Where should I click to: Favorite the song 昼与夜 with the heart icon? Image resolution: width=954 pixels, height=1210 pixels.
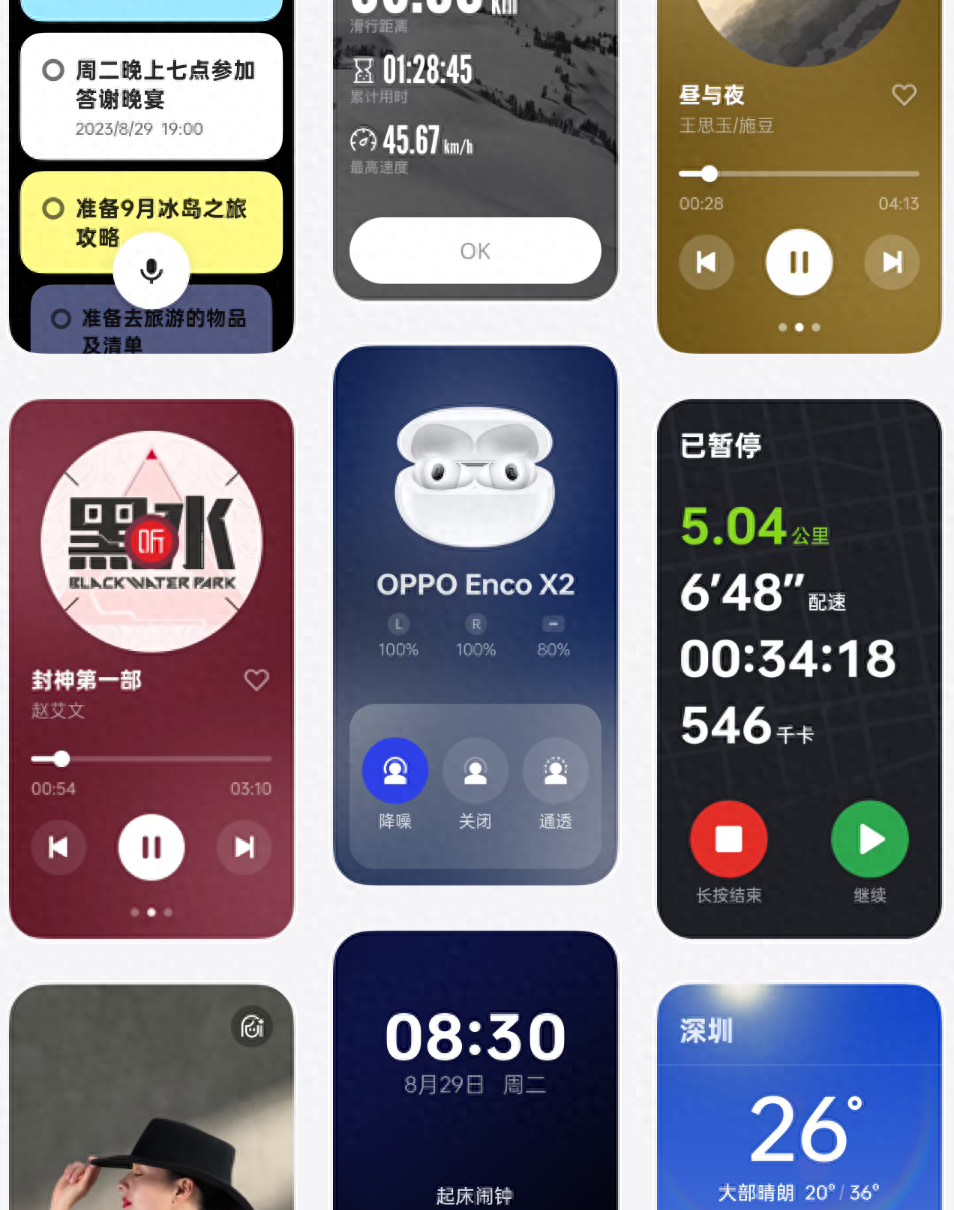pos(903,95)
